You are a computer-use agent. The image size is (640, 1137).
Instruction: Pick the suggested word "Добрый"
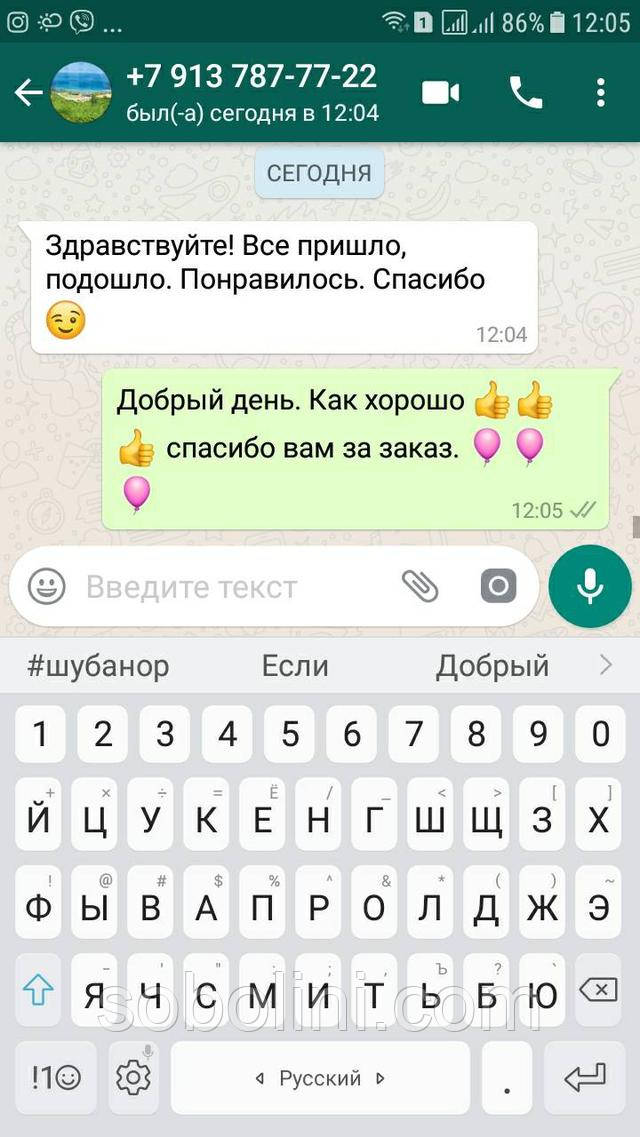[x=493, y=666]
